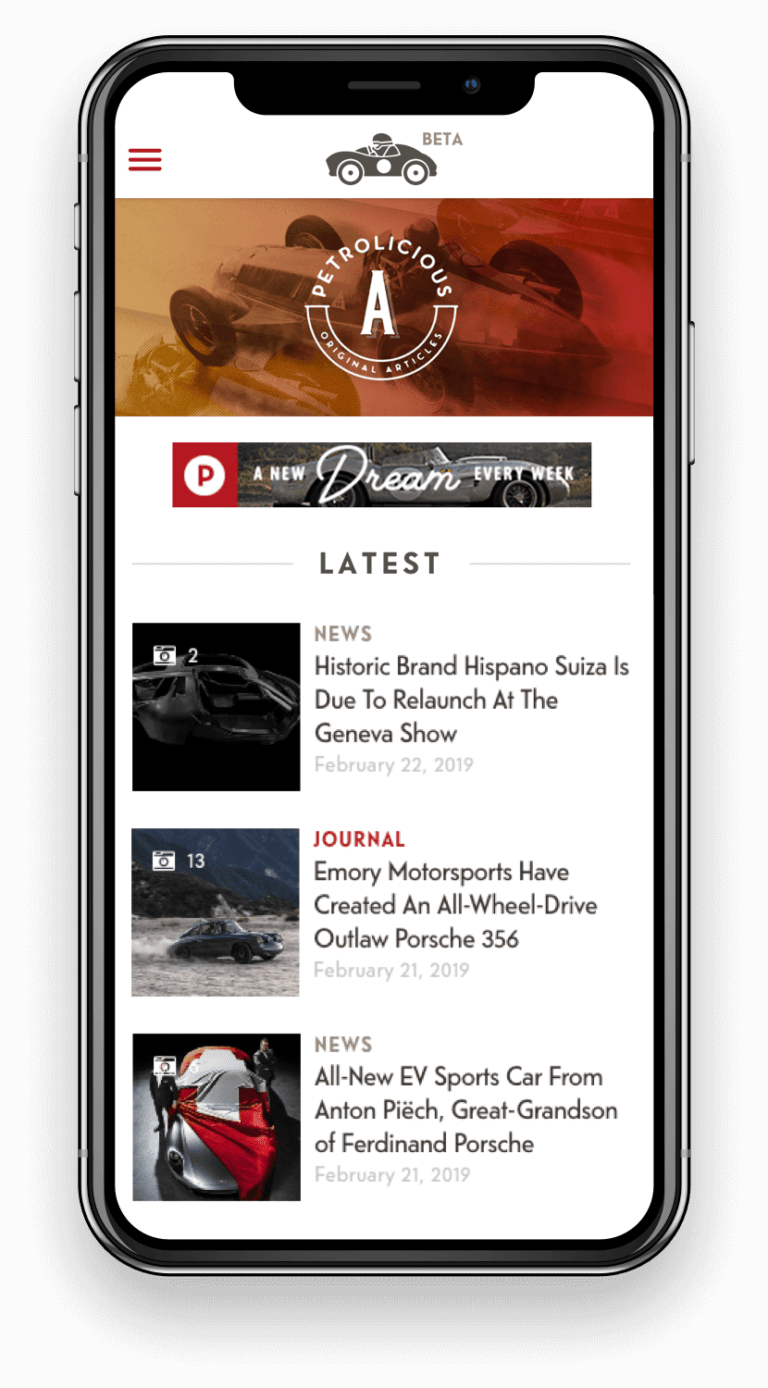This screenshot has width=768, height=1388.
Task: Select the Journal category label
Action: pyautogui.click(x=359, y=839)
